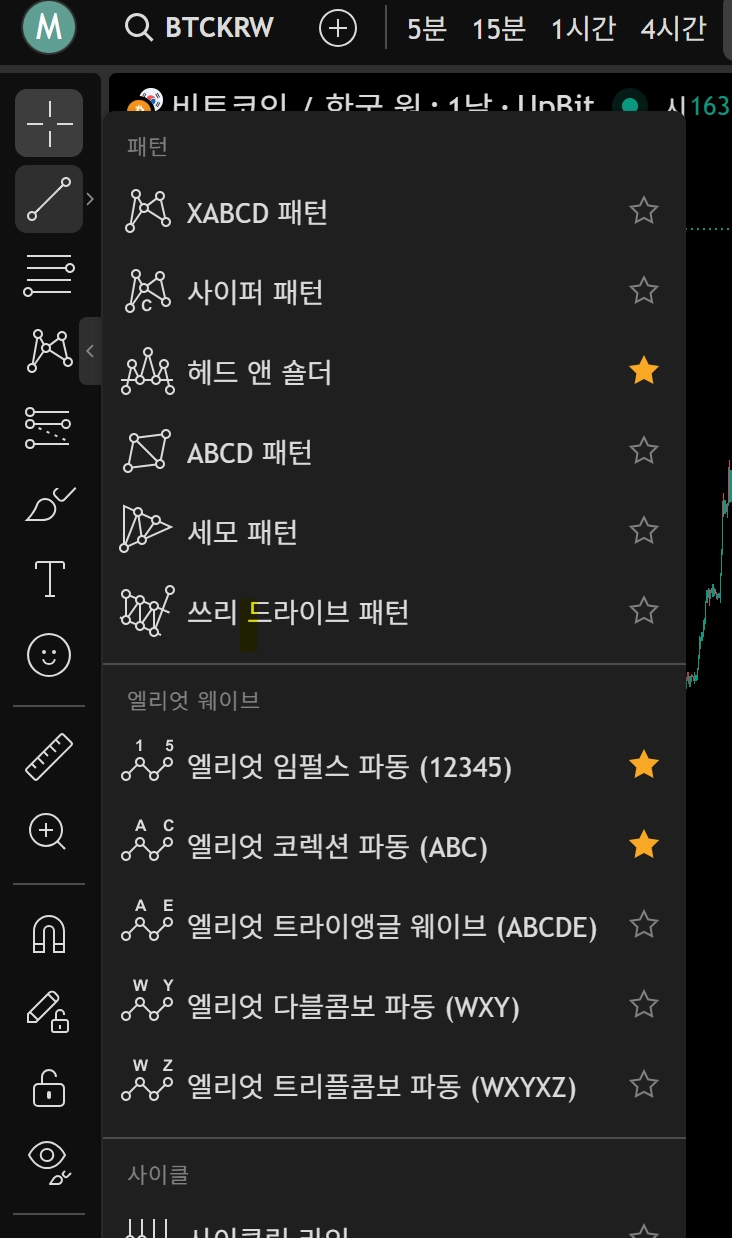Open the text tool
Viewport: 732px width, 1238px height.
pyautogui.click(x=49, y=578)
